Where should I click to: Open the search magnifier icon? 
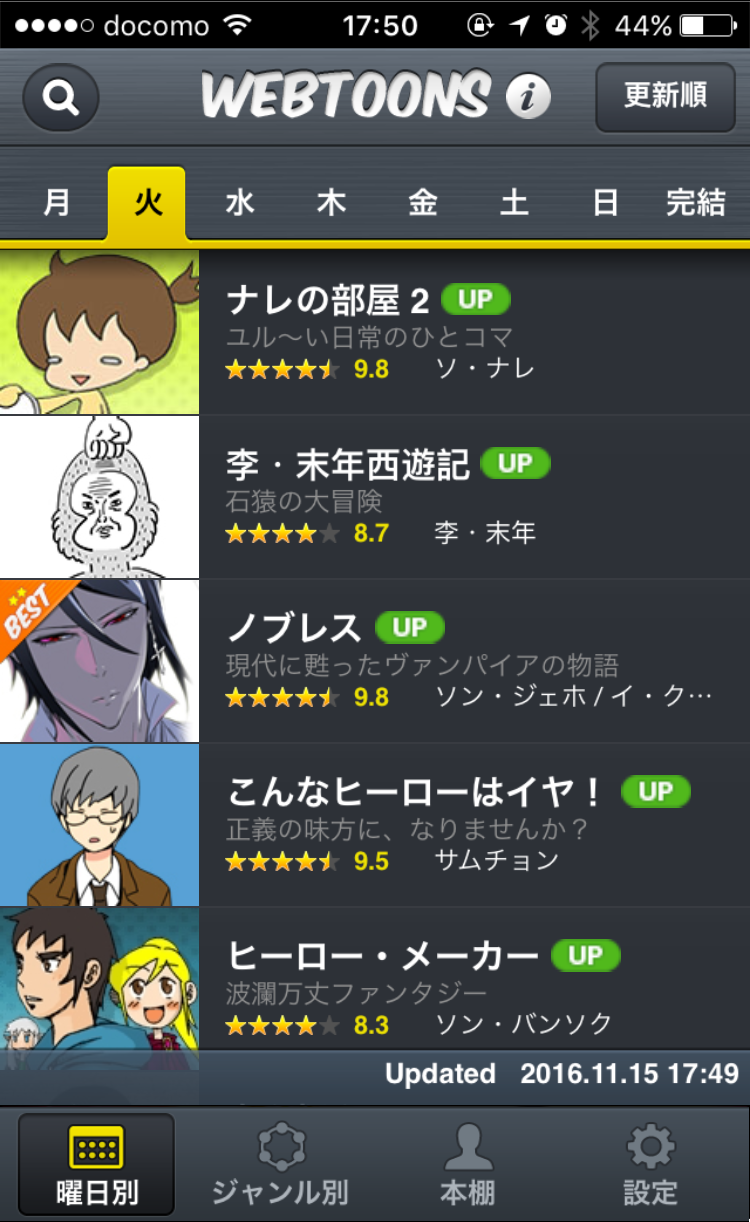tap(61, 98)
